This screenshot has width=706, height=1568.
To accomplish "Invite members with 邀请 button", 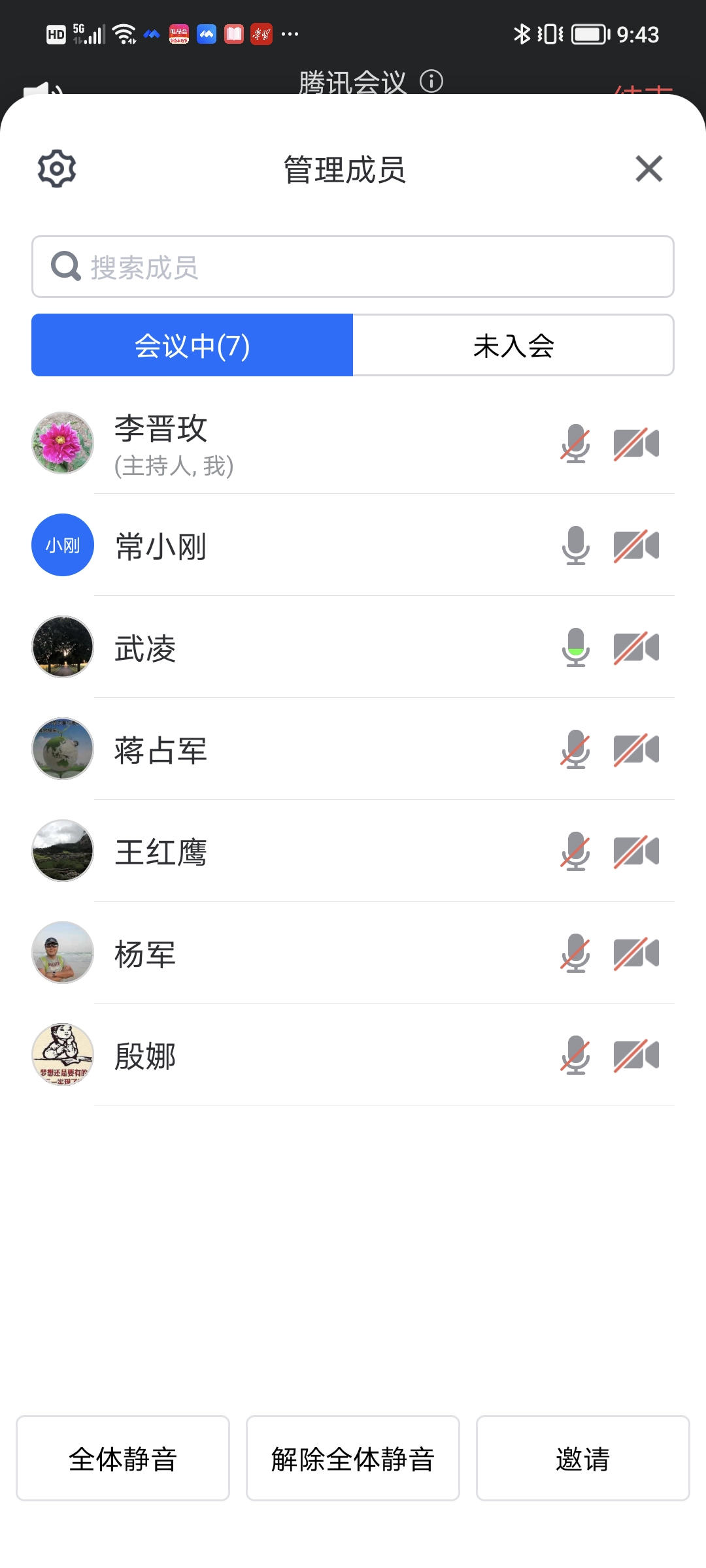I will pos(582,1458).
